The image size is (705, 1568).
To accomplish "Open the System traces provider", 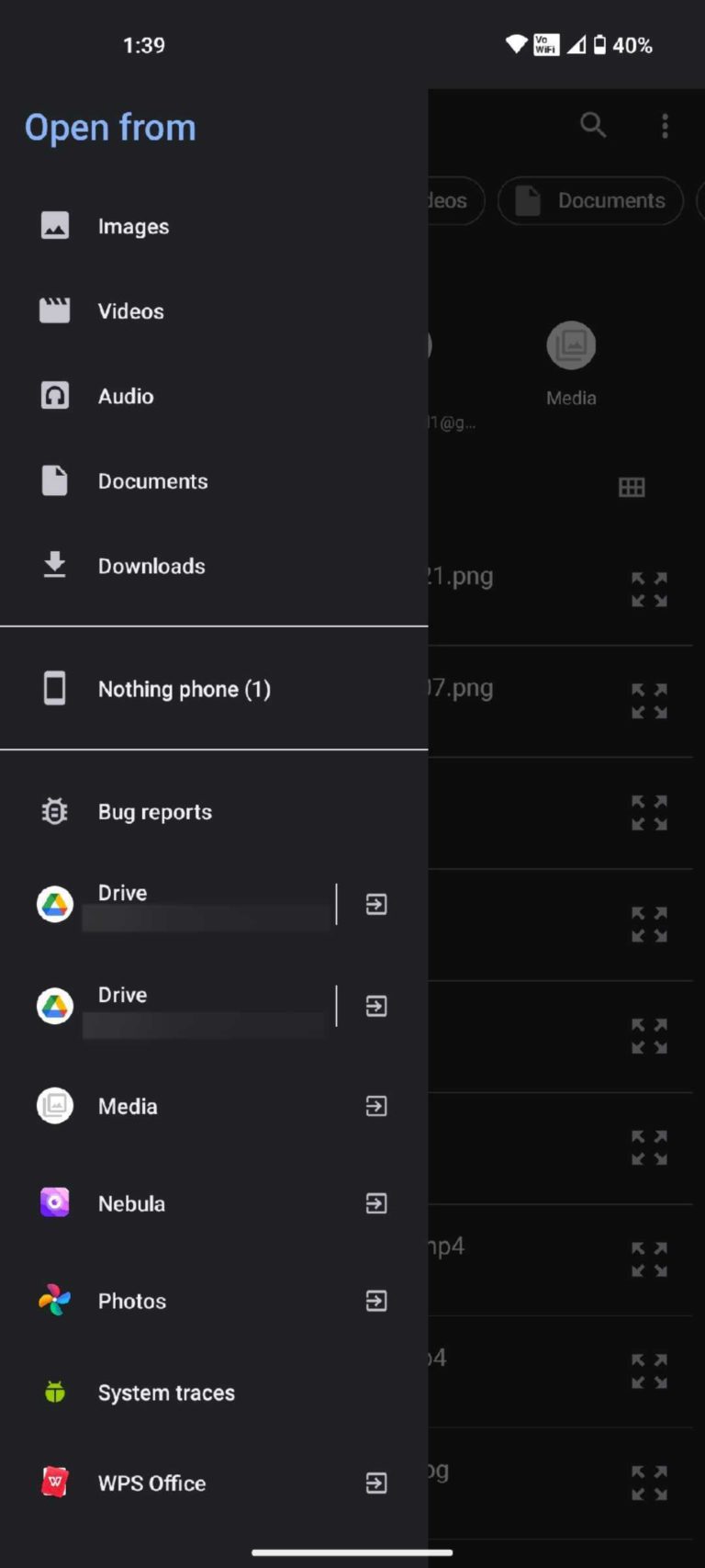I will click(165, 1393).
